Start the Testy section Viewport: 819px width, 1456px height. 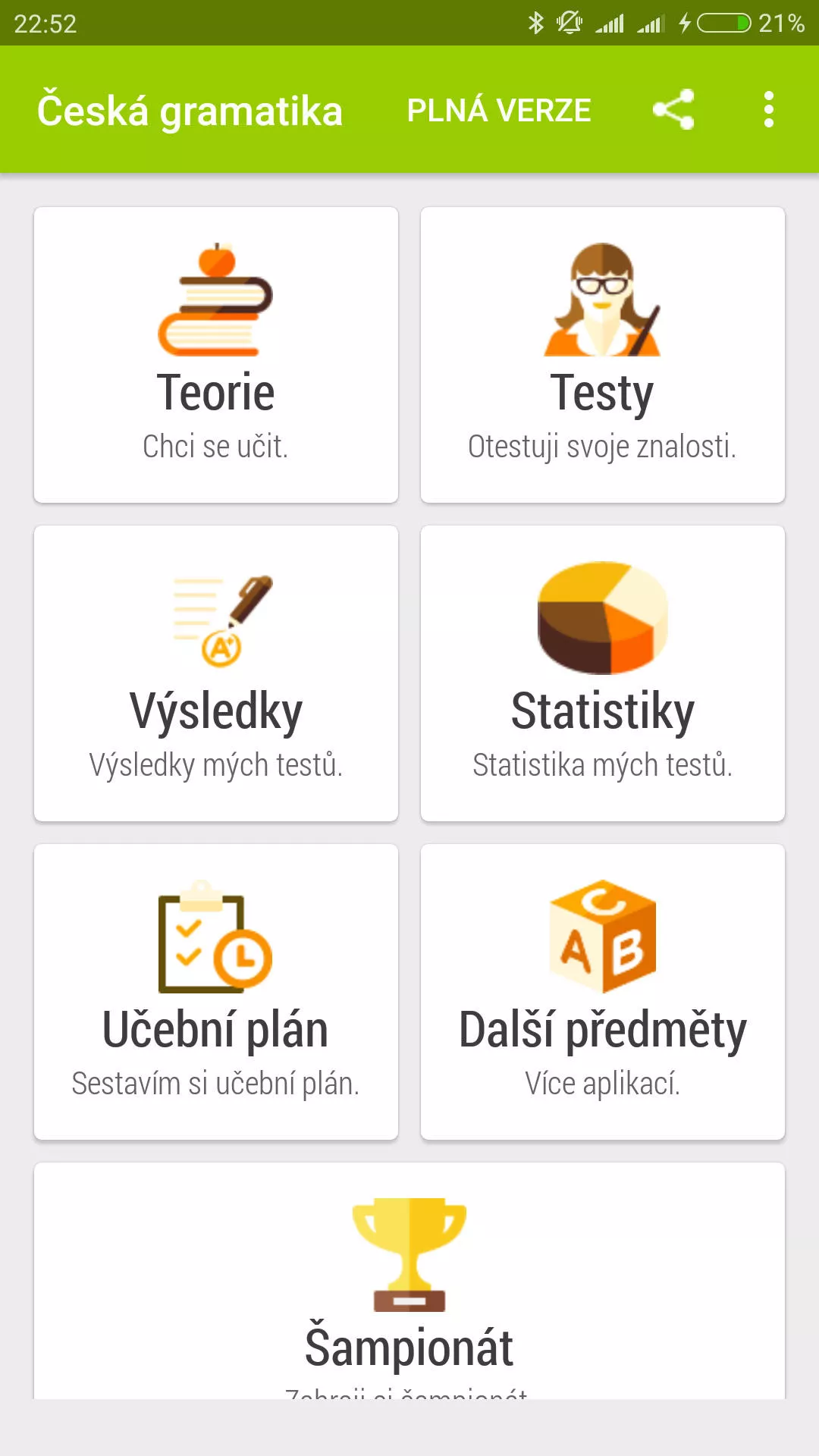603,355
